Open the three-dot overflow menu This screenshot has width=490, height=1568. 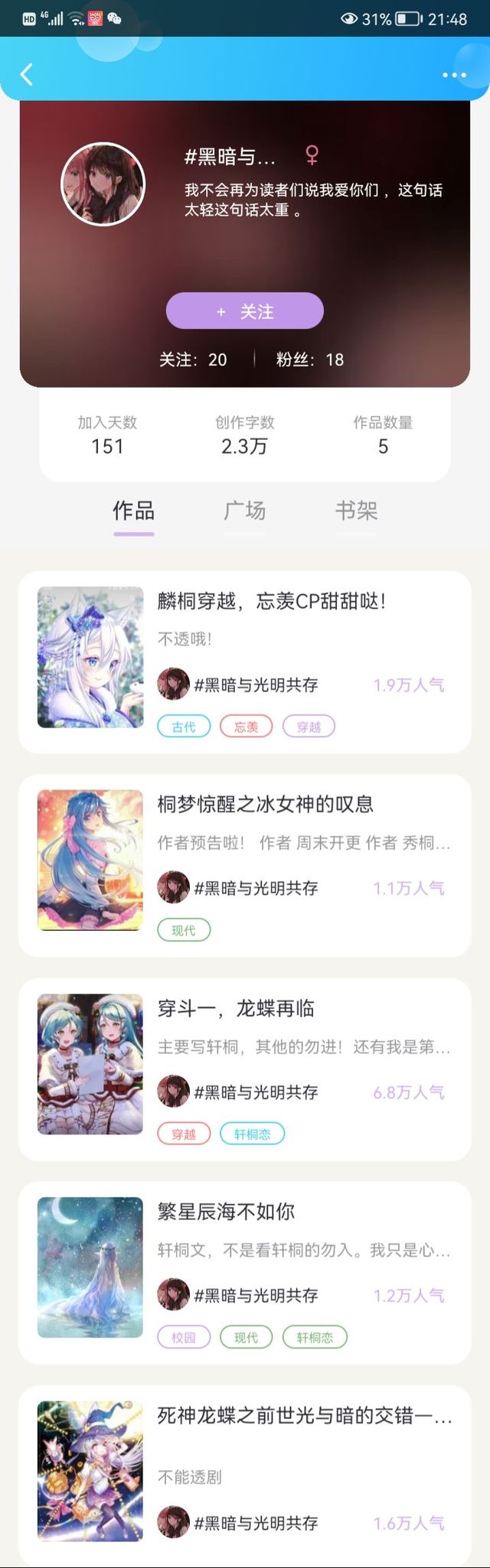pyautogui.click(x=454, y=75)
